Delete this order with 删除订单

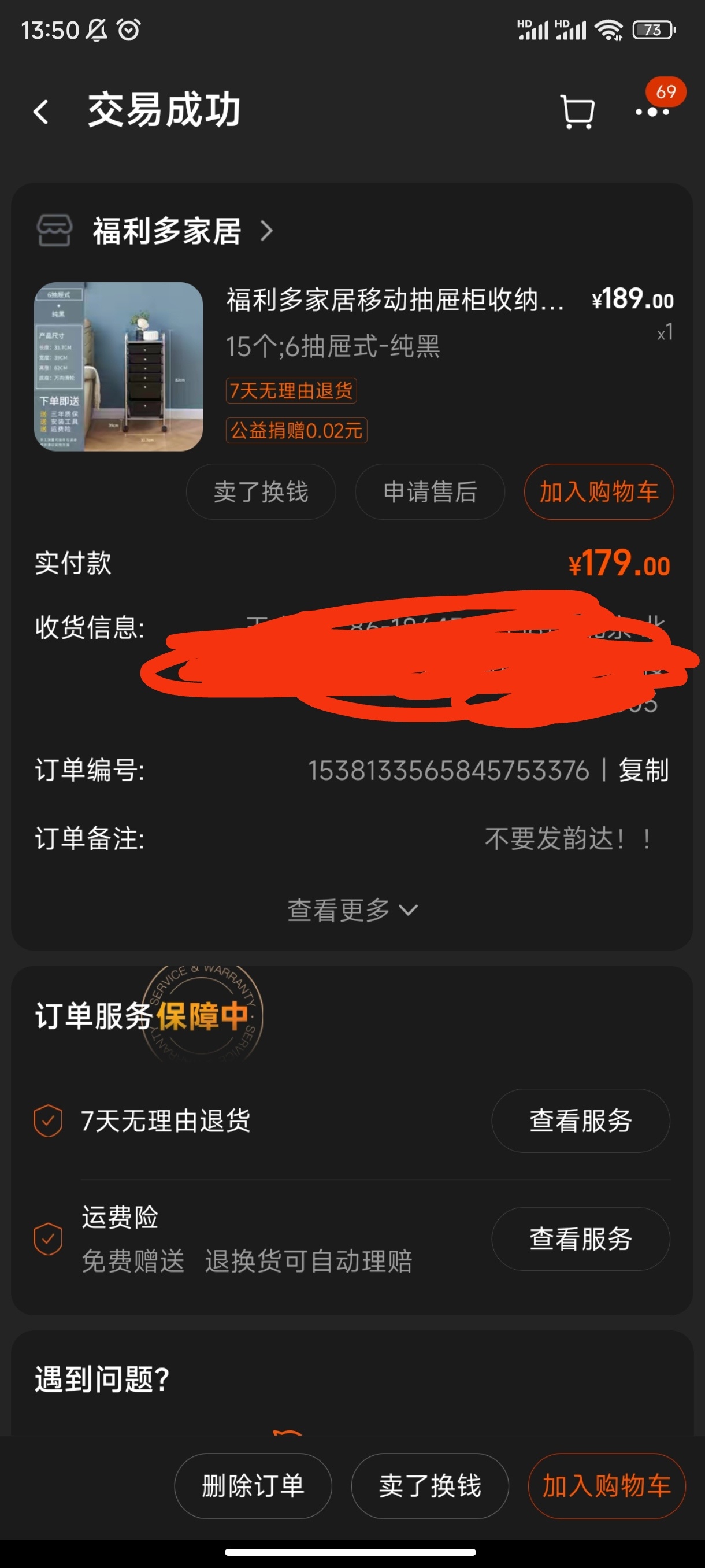253,1486
